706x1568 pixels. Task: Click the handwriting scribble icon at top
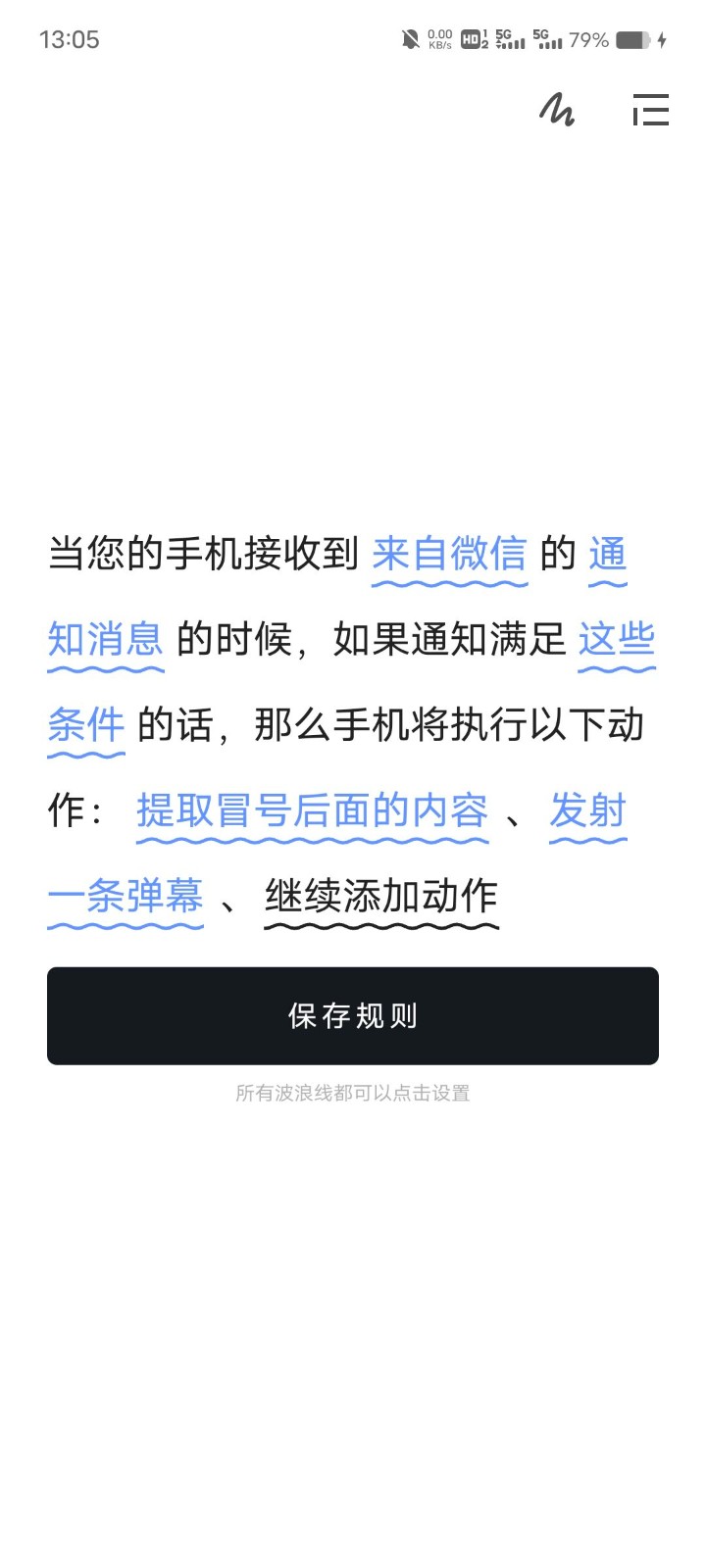coord(555,112)
